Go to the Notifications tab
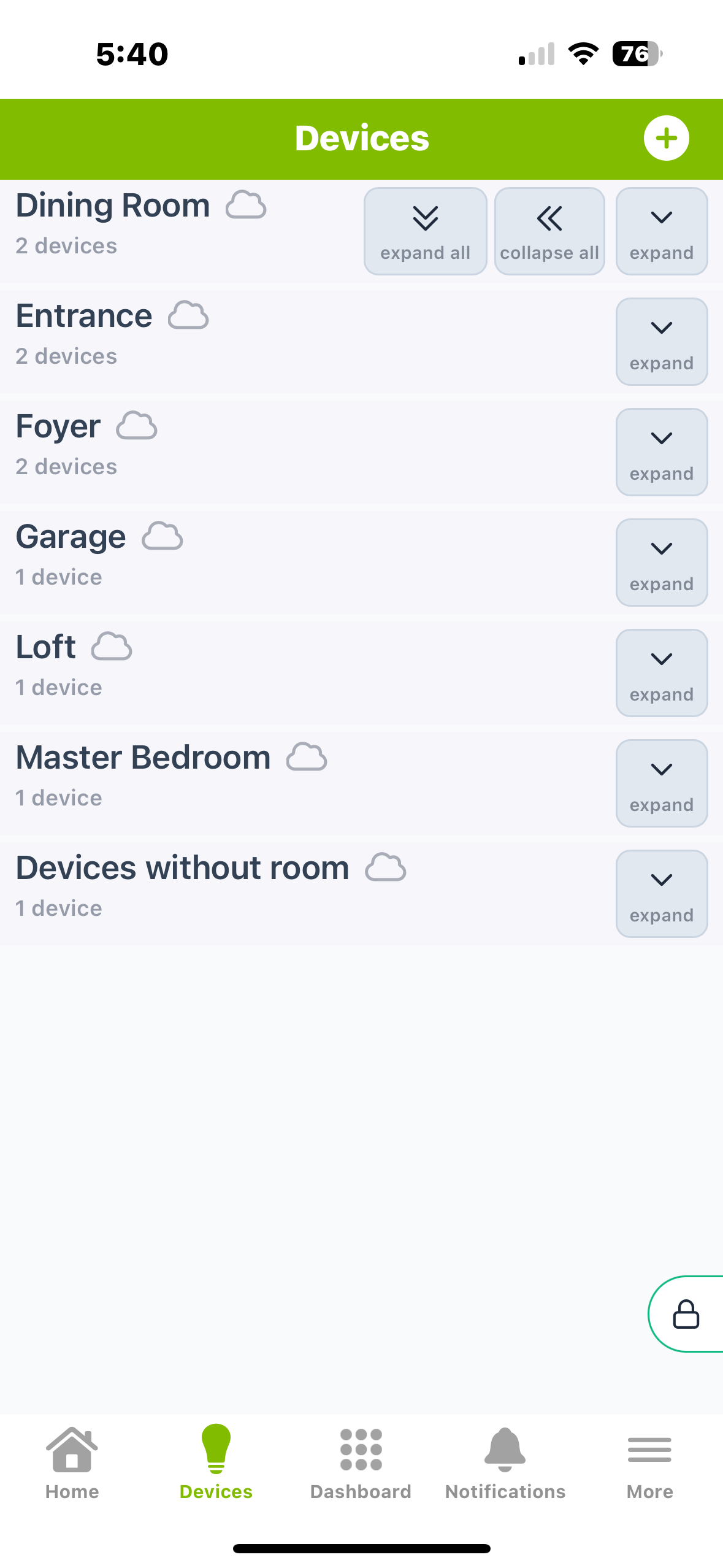 505,1463
